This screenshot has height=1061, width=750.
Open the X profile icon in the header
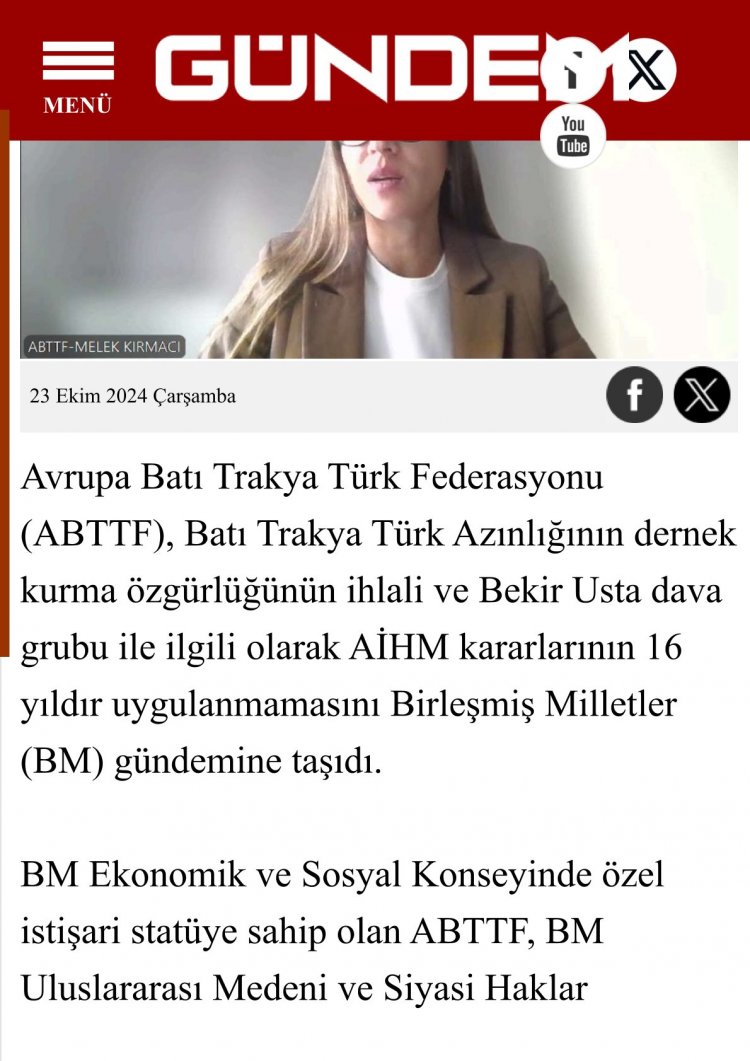click(645, 71)
